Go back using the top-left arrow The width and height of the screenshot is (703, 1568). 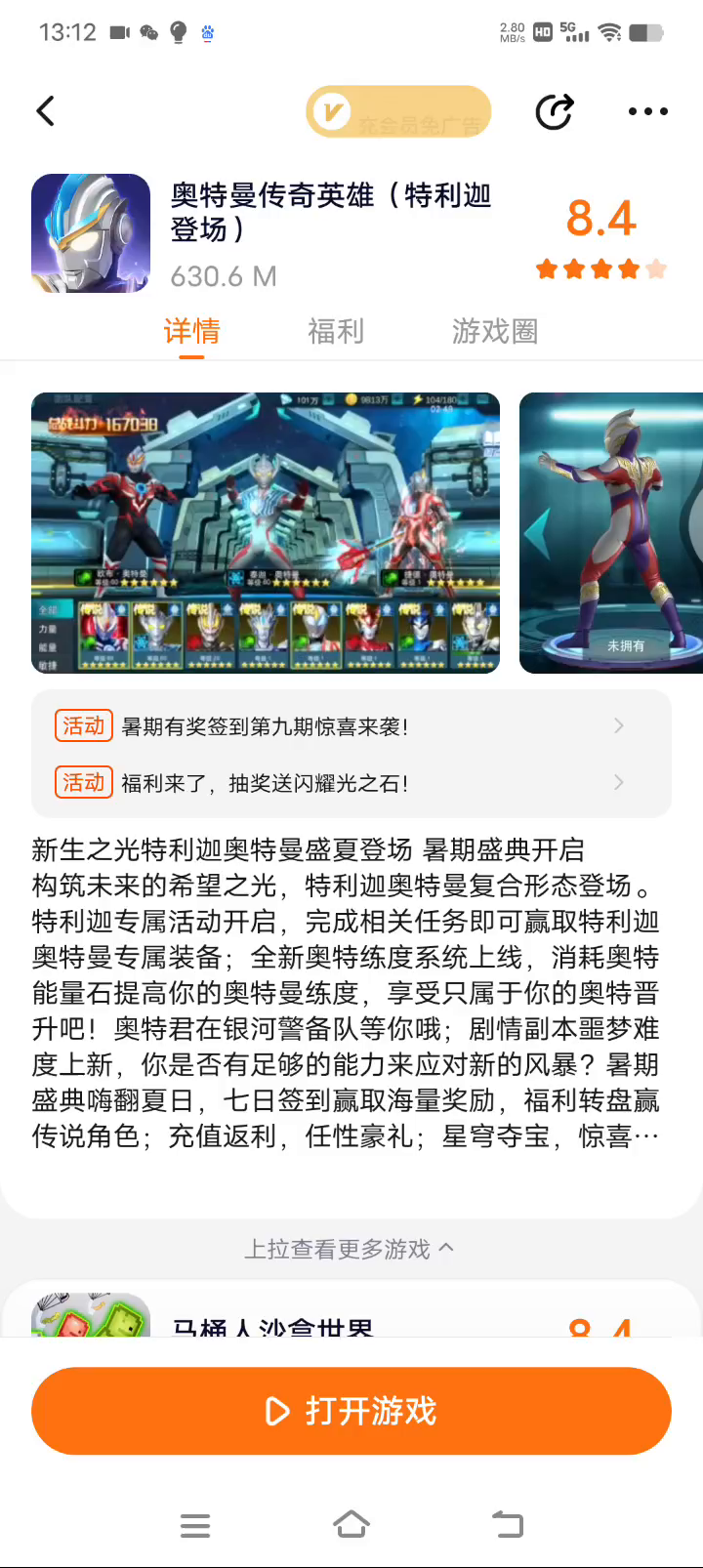coord(46,111)
